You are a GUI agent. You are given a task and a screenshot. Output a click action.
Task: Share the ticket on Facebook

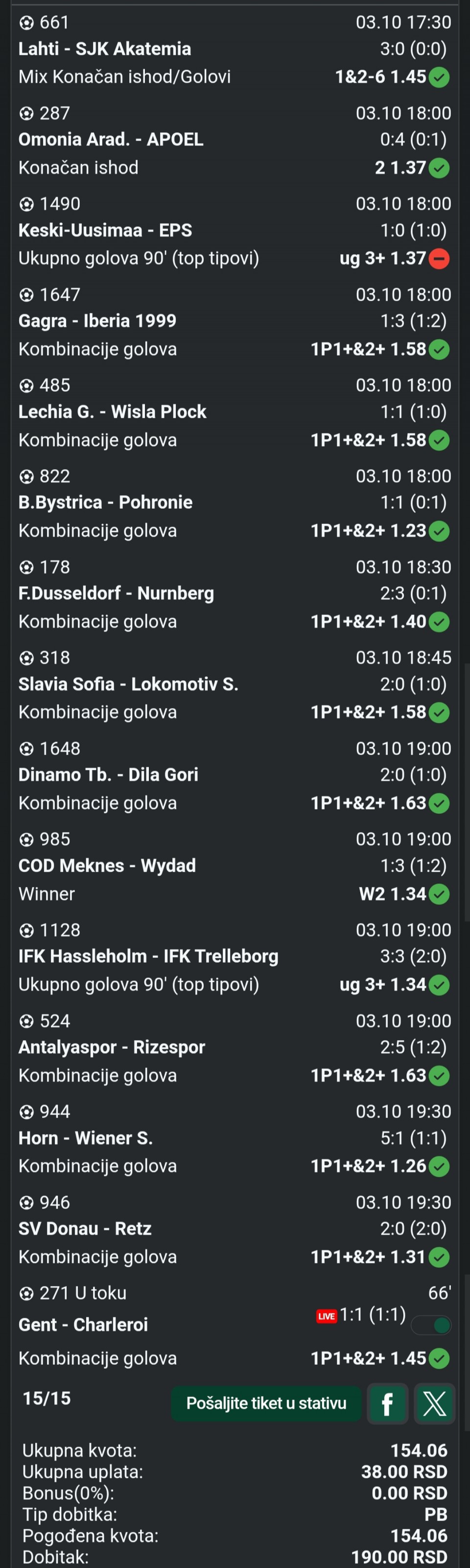pos(387,1403)
